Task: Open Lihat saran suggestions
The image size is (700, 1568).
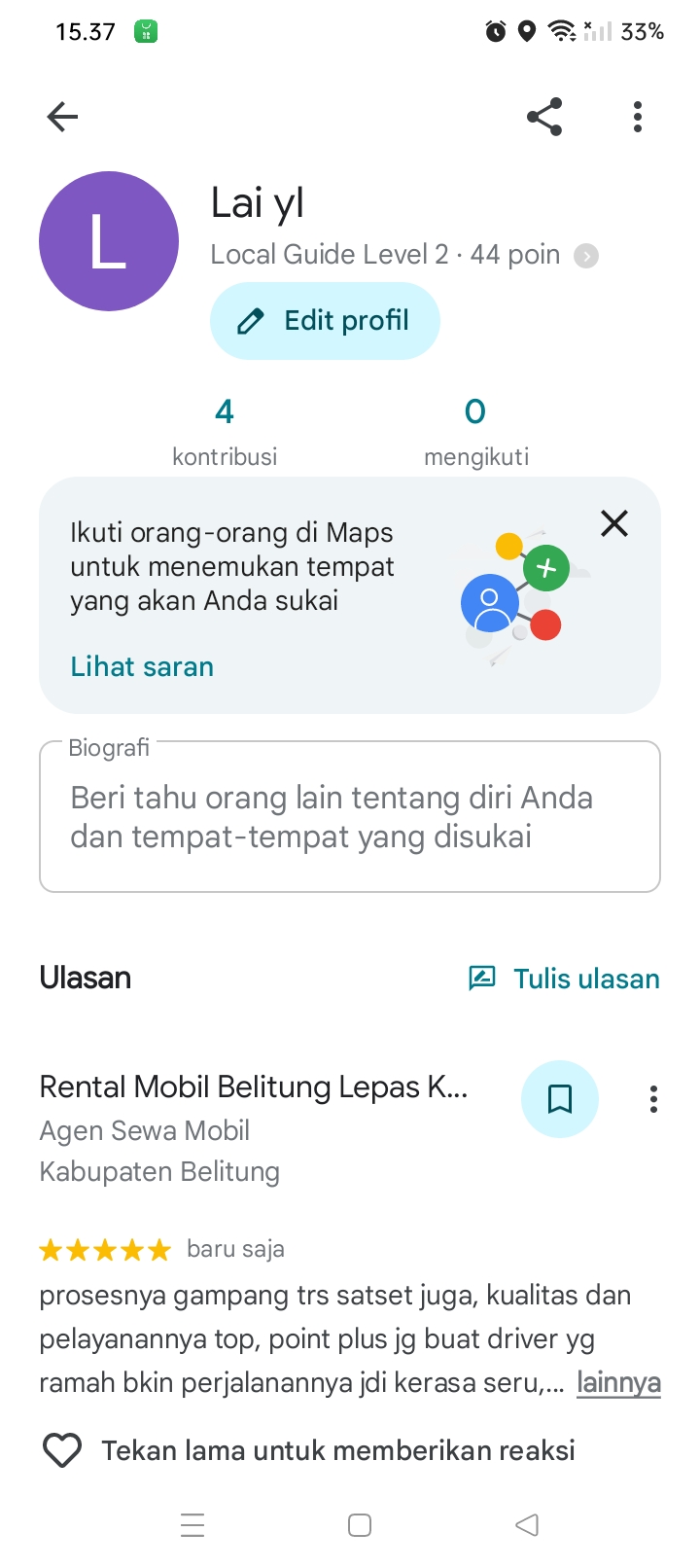Action: click(142, 666)
